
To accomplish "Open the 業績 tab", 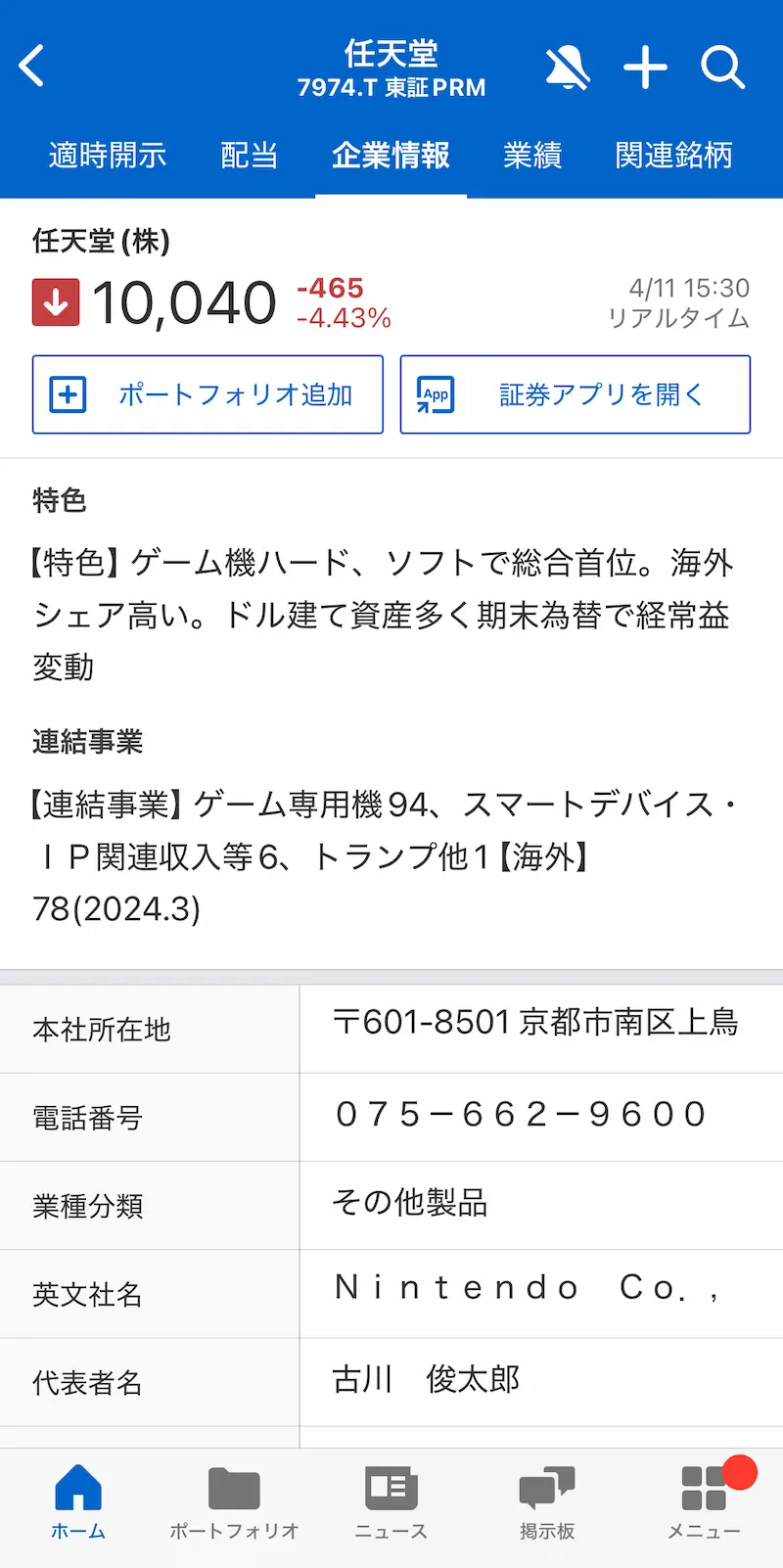I will point(532,155).
